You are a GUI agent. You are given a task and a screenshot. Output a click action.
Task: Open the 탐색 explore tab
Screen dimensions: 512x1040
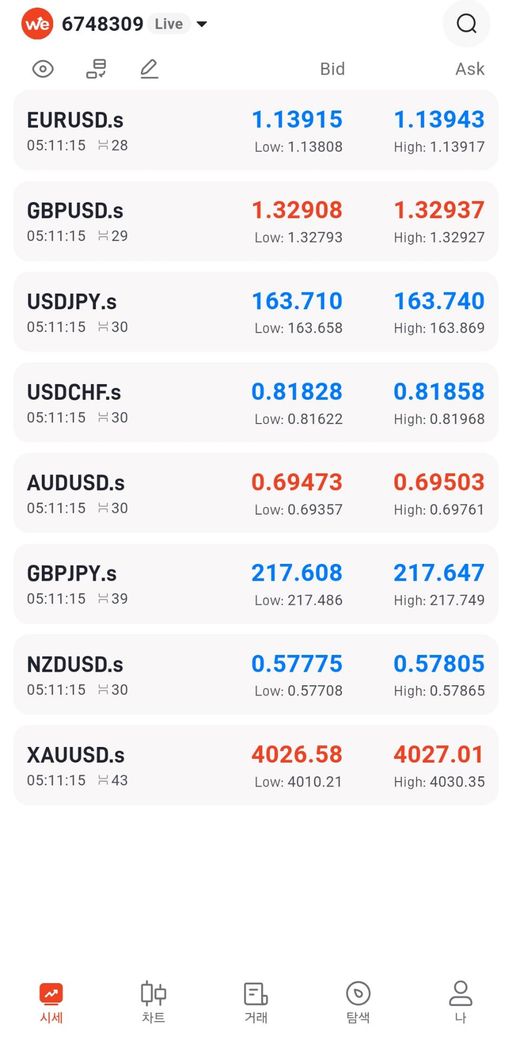tap(358, 1002)
